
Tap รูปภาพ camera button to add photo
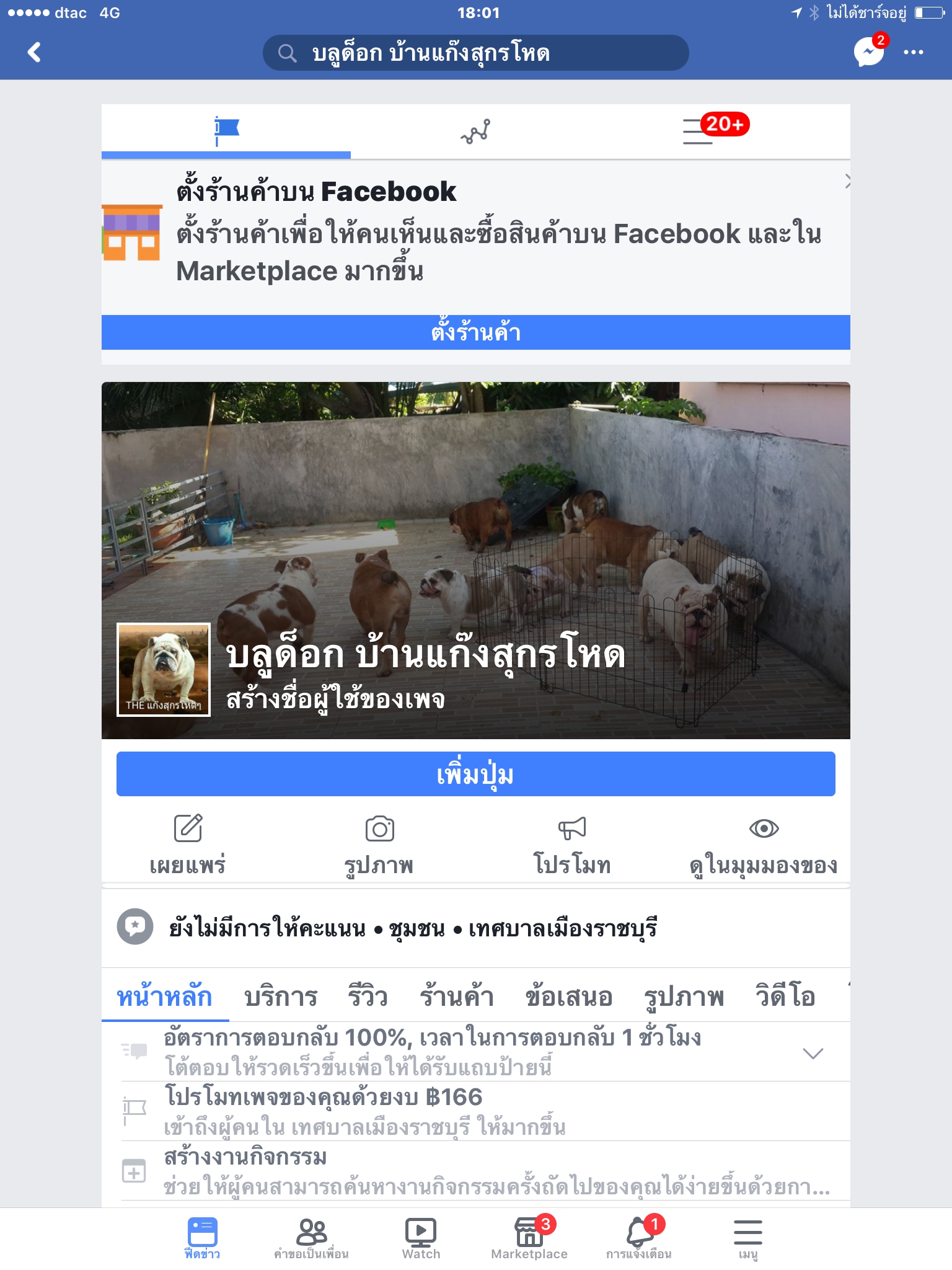379,845
